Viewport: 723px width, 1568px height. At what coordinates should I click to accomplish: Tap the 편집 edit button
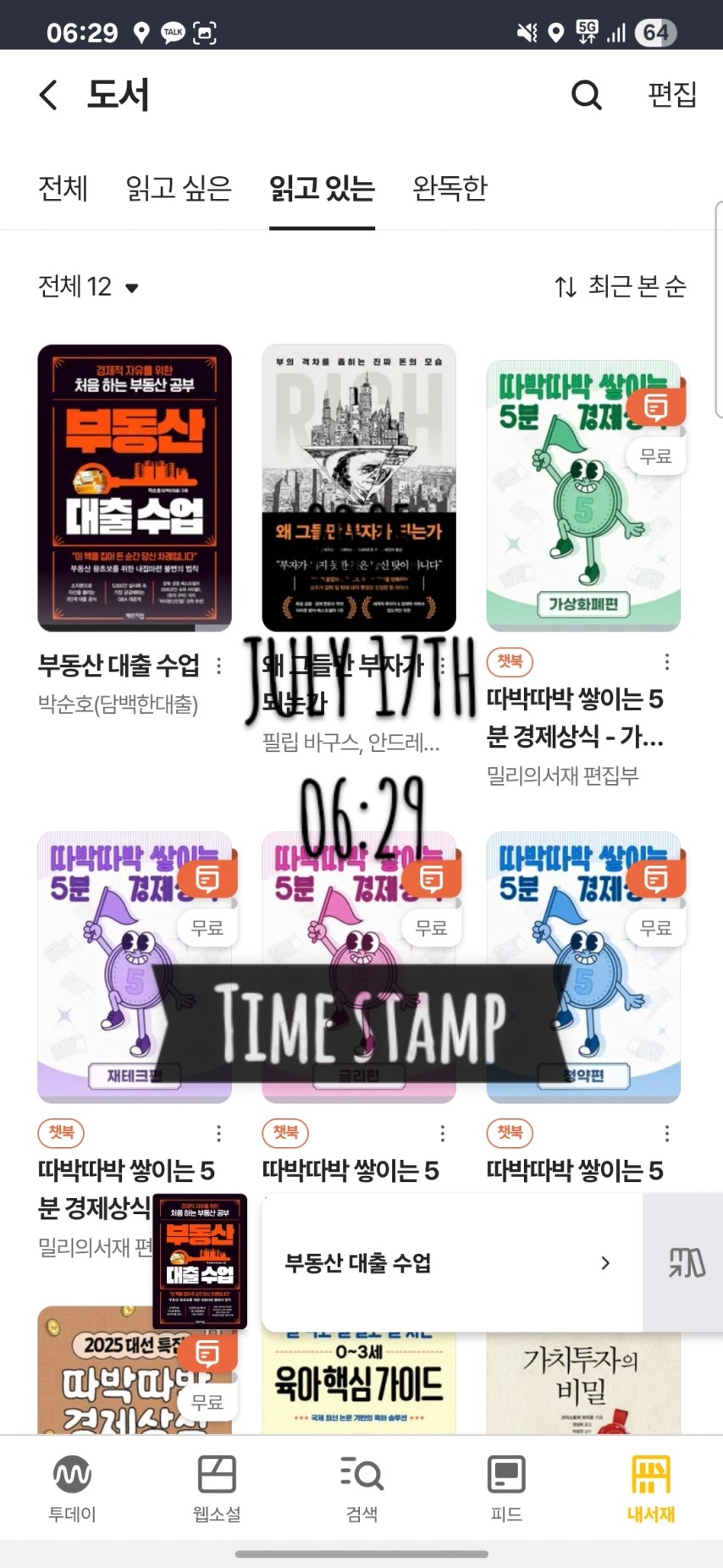click(671, 94)
